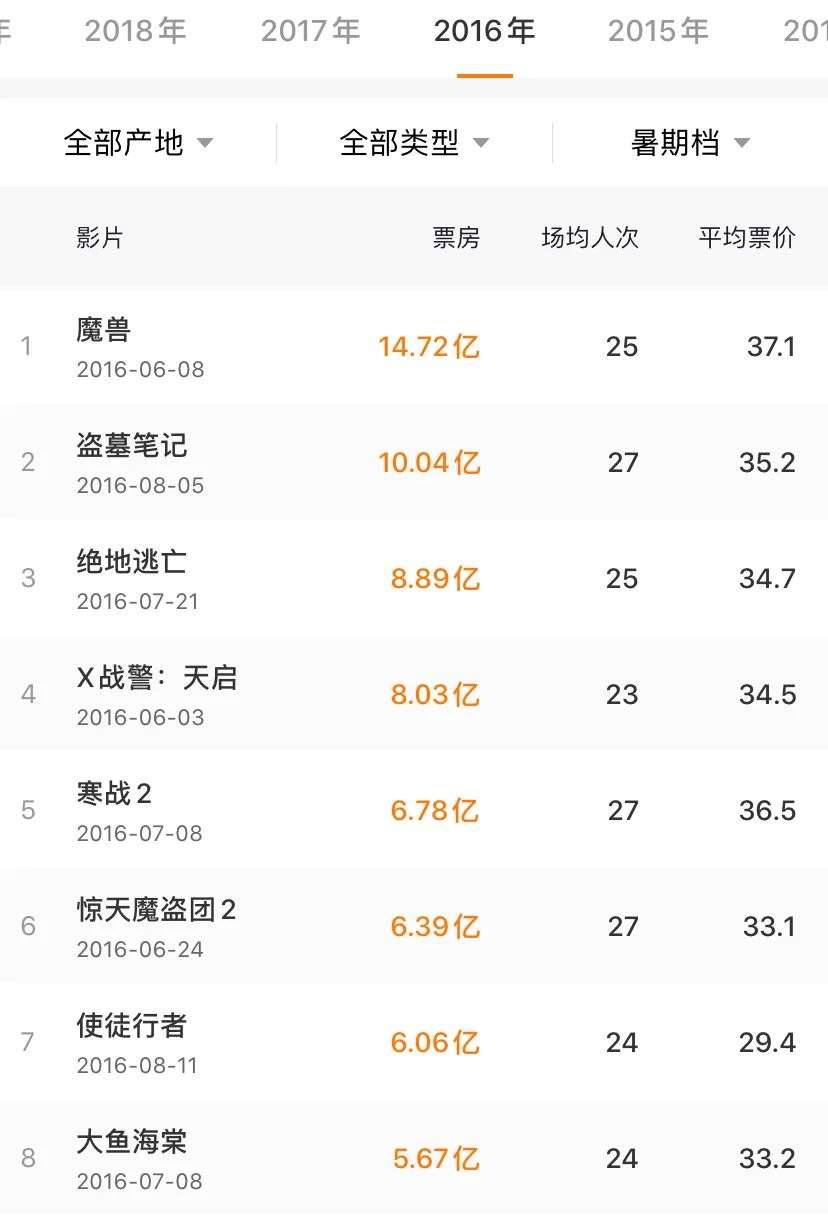Expand the 全部产地 dropdown
This screenshot has width=828, height=1221.
138,143
